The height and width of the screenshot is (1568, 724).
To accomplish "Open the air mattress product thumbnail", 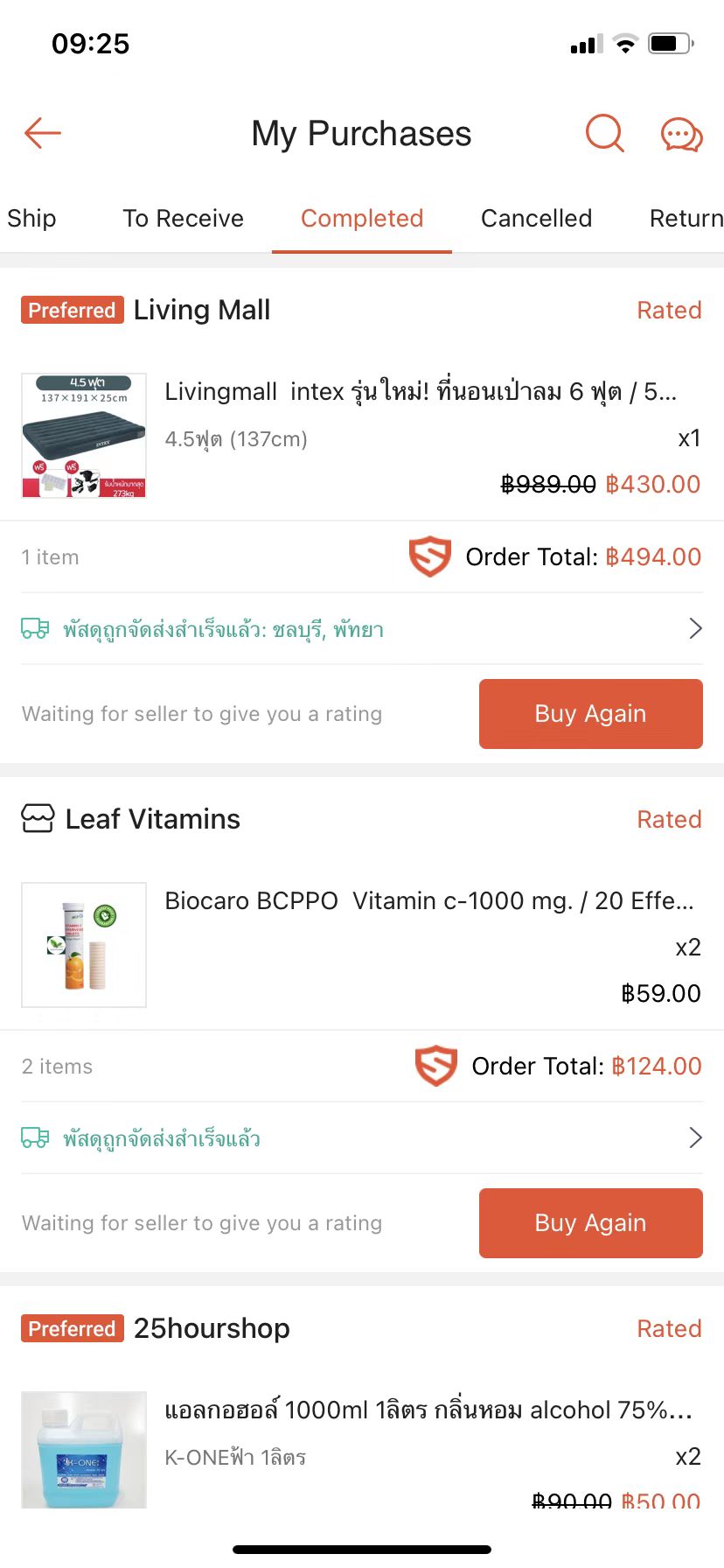I will [x=83, y=436].
